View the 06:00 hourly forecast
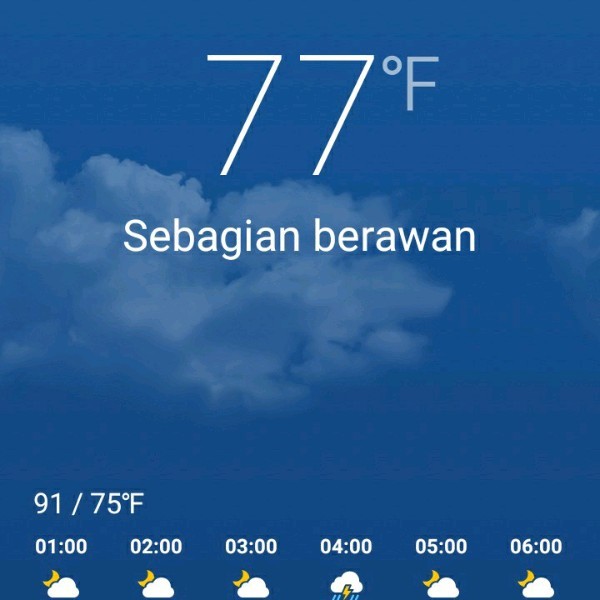The height and width of the screenshot is (600, 600). (x=536, y=567)
